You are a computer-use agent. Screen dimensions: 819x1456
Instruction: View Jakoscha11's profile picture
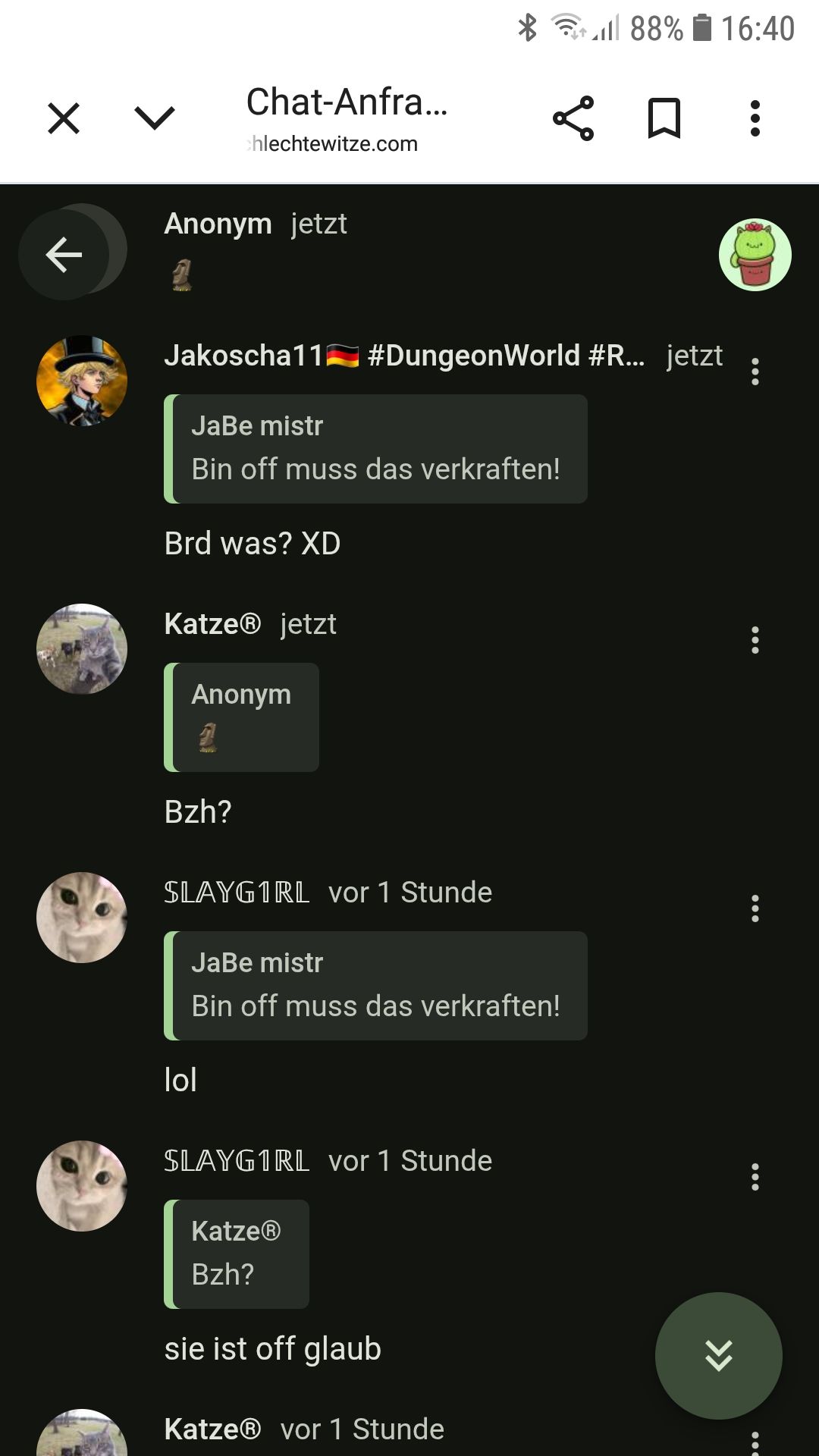click(x=82, y=381)
